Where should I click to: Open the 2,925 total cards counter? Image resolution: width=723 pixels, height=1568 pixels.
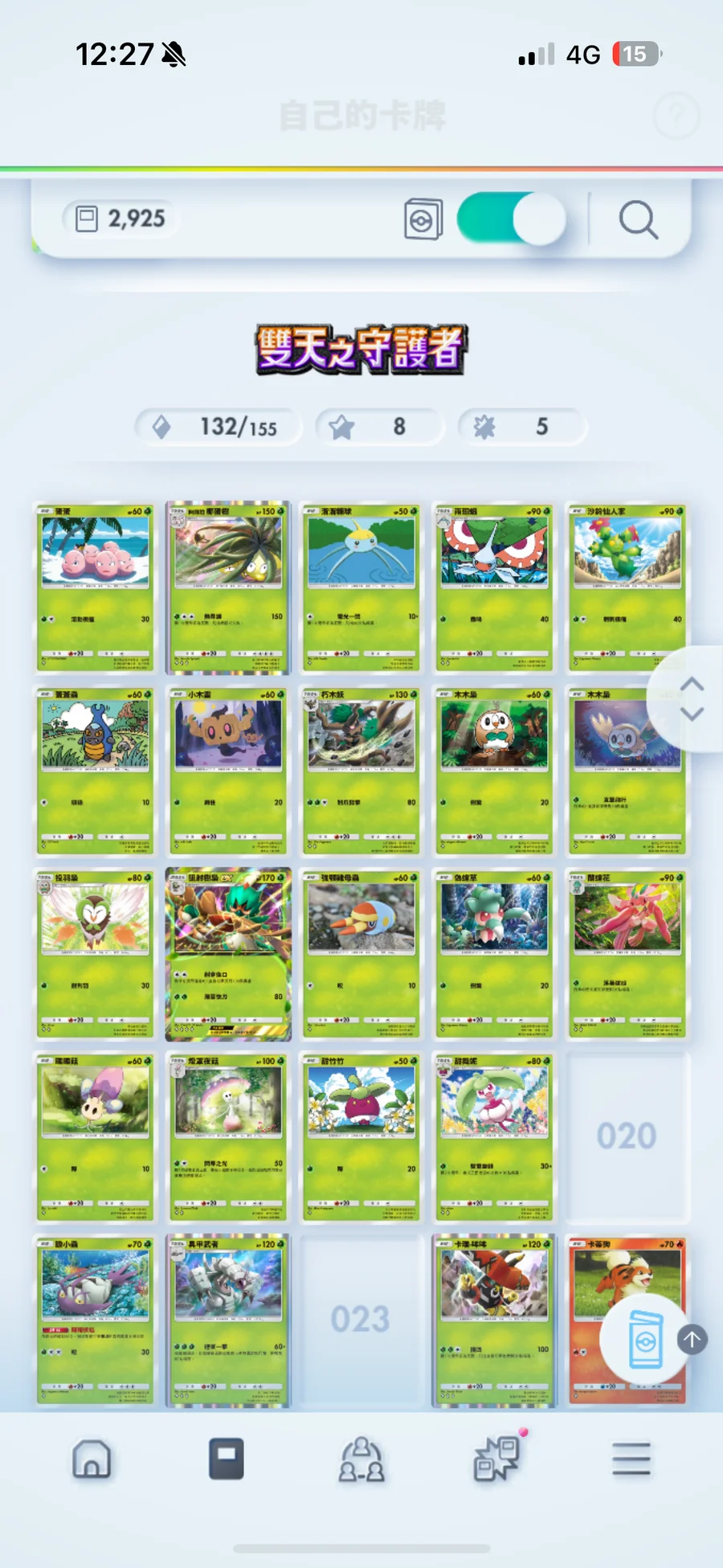(120, 219)
